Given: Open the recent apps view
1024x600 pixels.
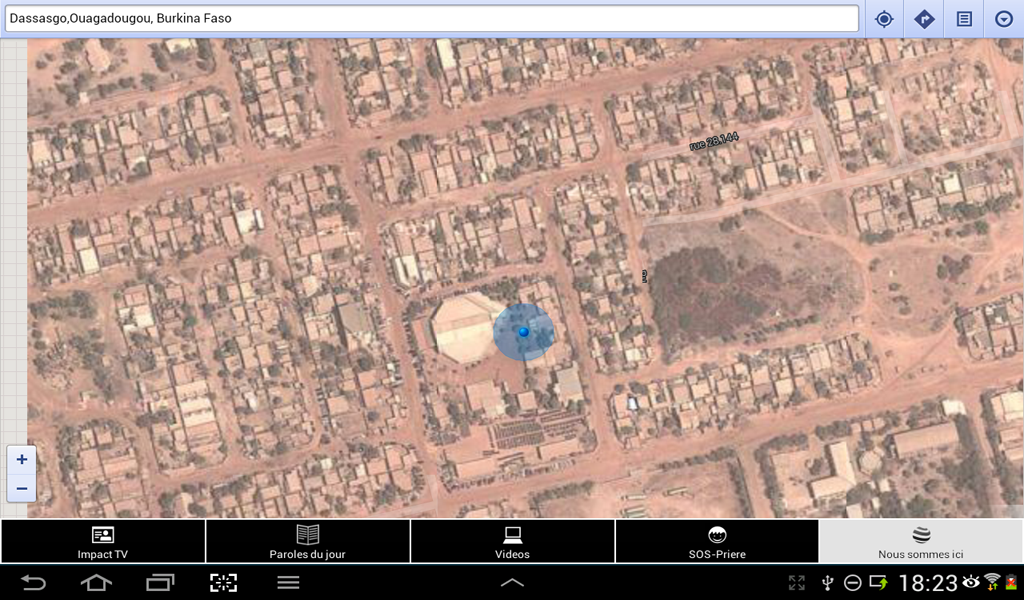Looking at the screenshot, I should click(160, 582).
